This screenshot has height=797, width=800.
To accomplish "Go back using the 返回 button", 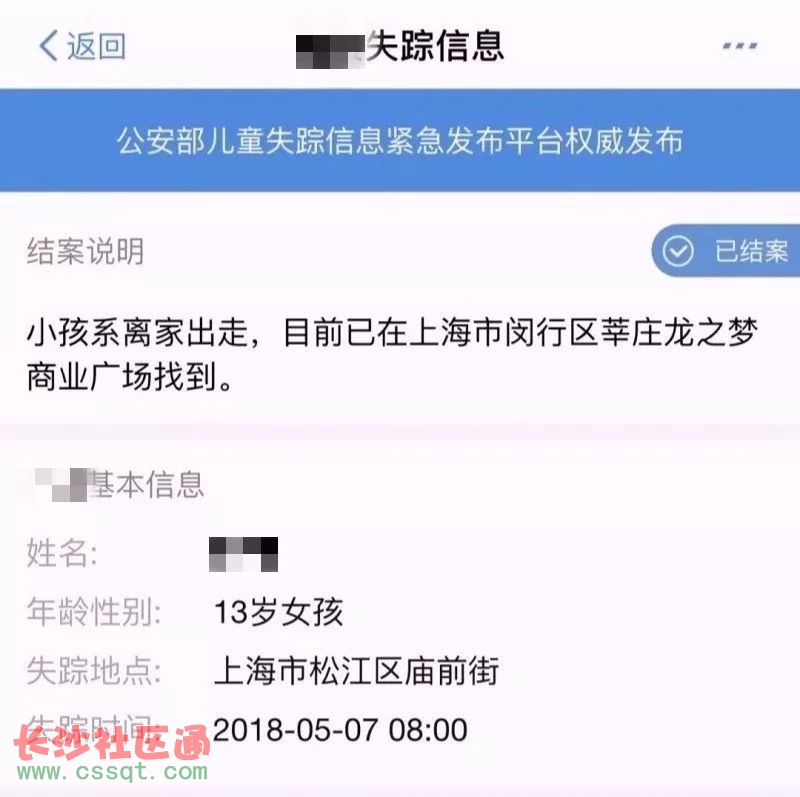I will point(82,46).
